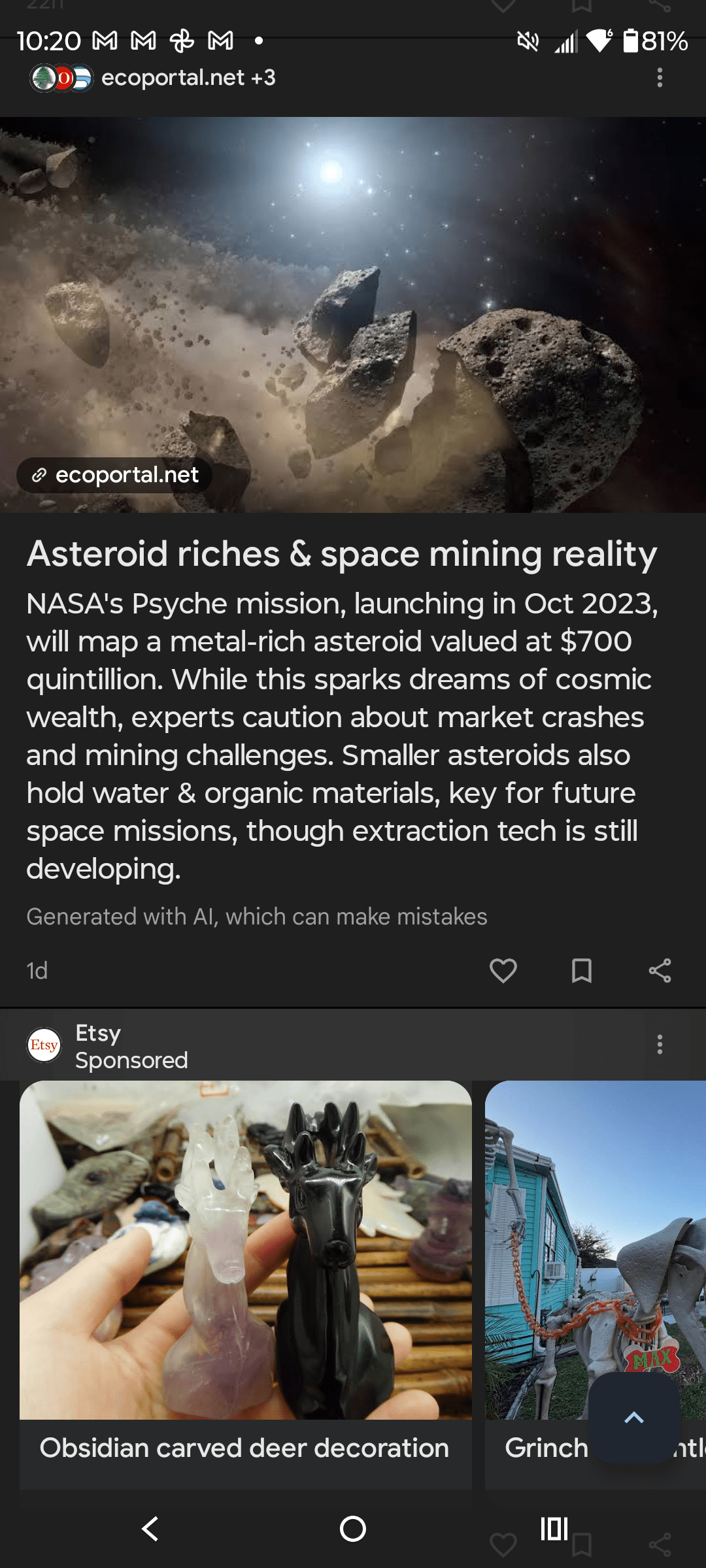706x1568 pixels.
Task: Tap the scroll-to-top chevron button
Action: click(x=633, y=1418)
